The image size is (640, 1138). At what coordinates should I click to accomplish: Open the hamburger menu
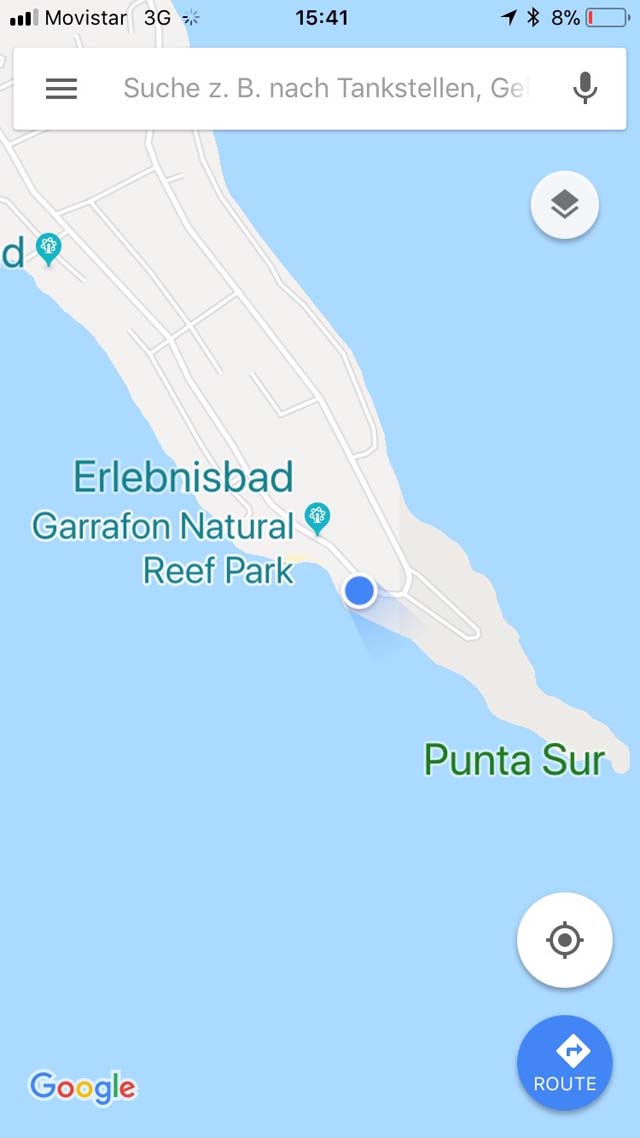[61, 89]
